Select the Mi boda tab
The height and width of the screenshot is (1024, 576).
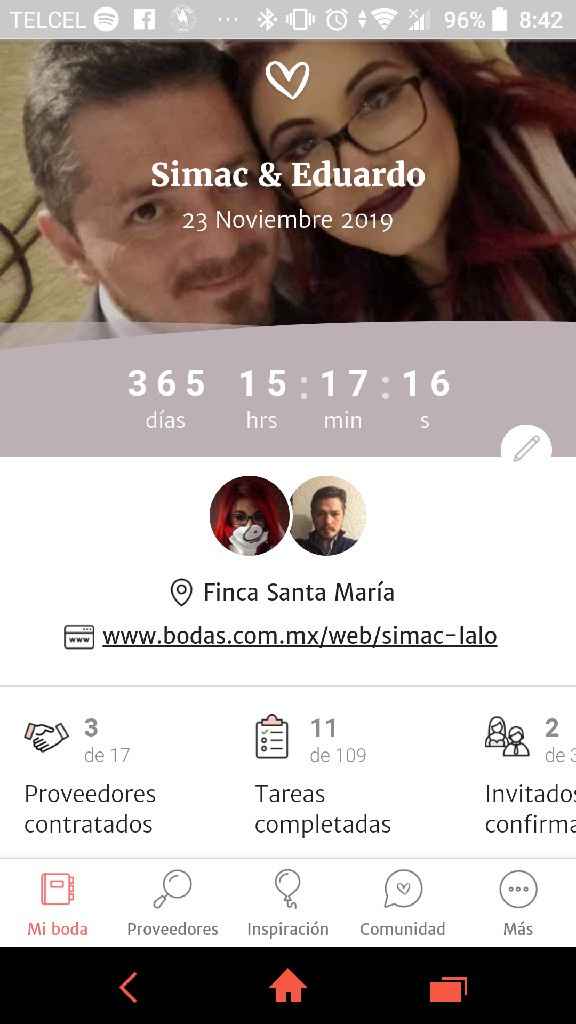click(57, 903)
